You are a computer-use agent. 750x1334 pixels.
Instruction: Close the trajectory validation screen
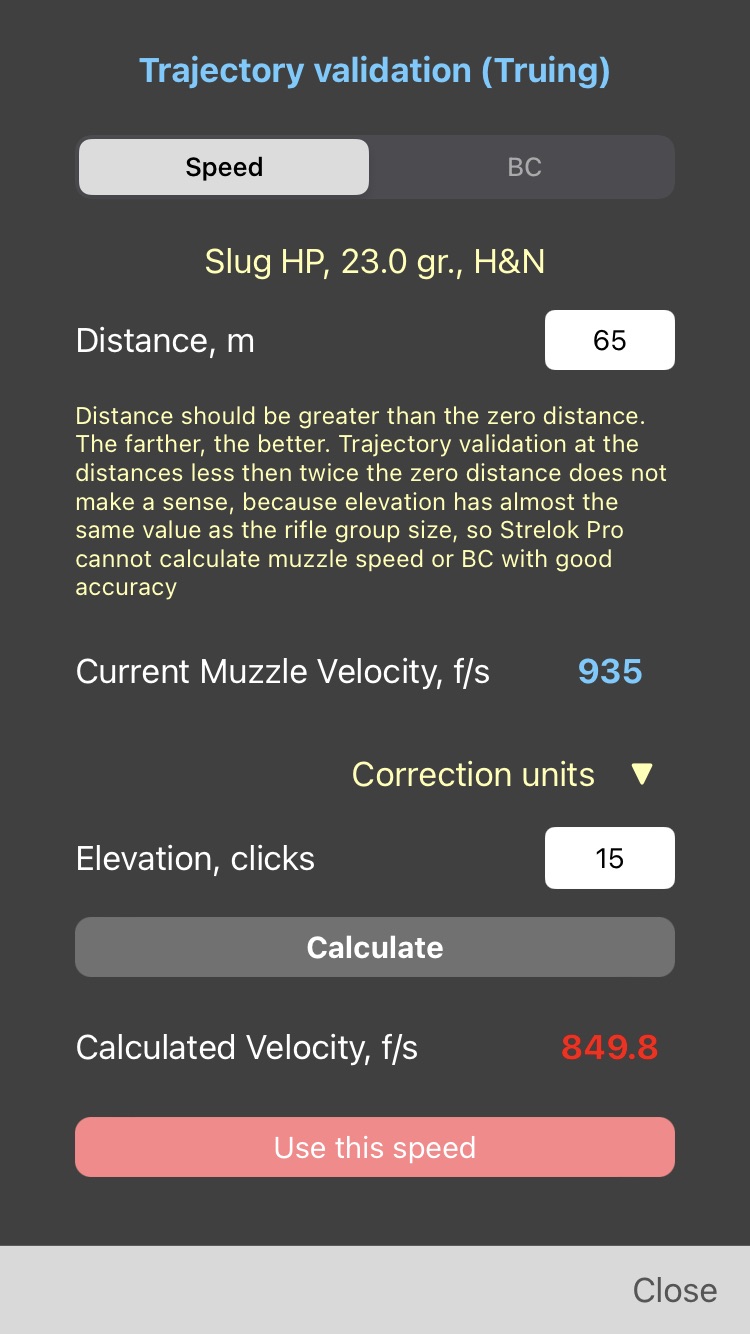click(x=674, y=1290)
